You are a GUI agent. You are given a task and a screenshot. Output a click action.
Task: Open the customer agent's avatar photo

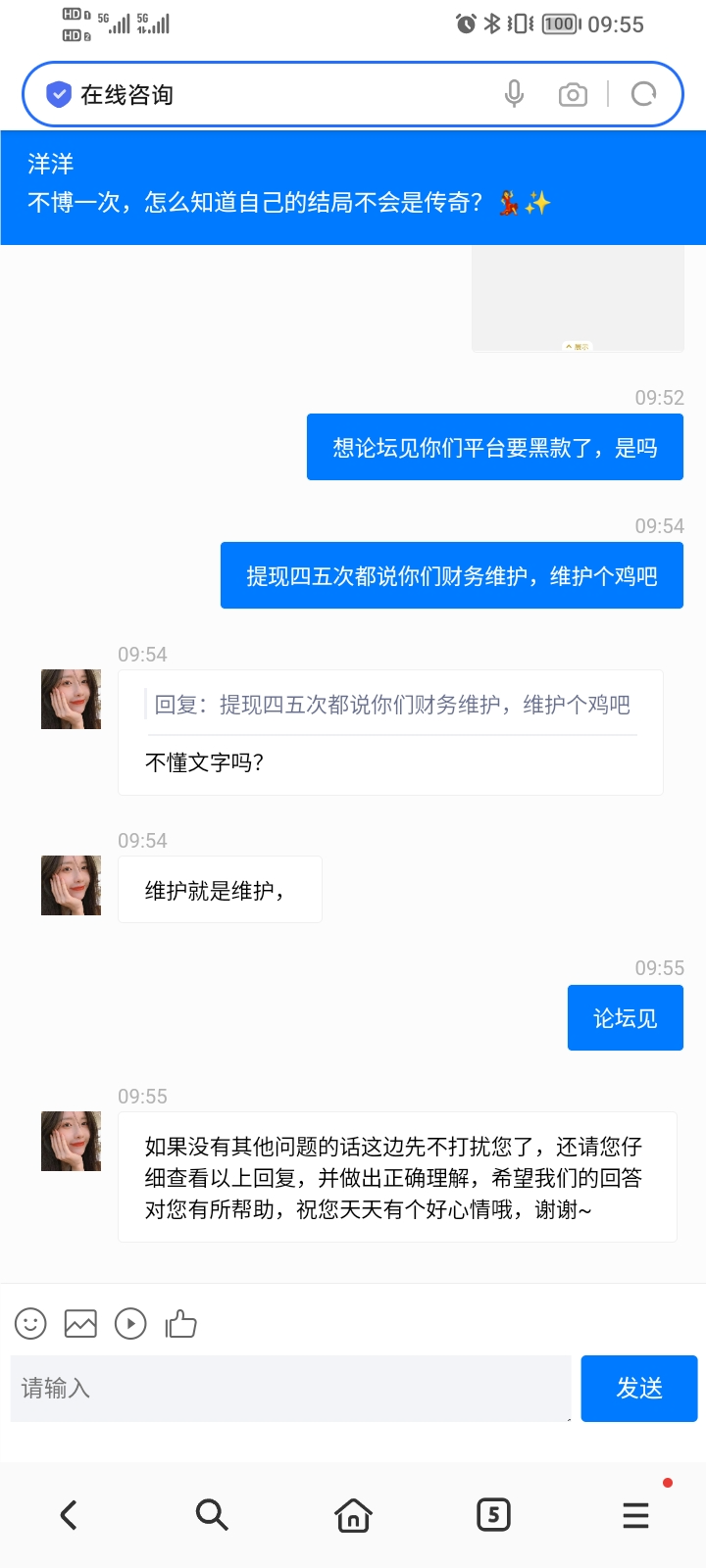point(71,700)
